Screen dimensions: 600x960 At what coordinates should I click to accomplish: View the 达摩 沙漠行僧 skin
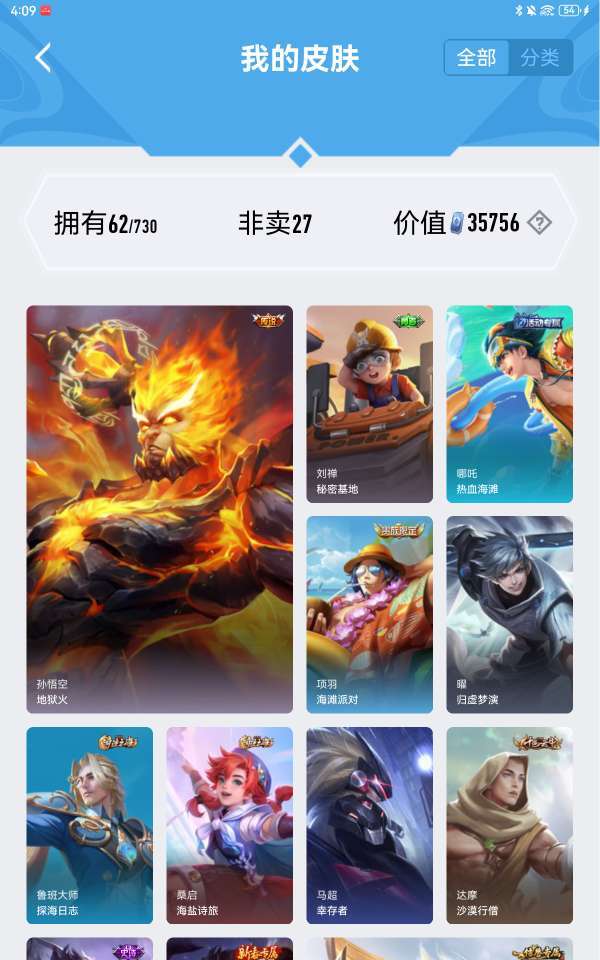tap(509, 825)
